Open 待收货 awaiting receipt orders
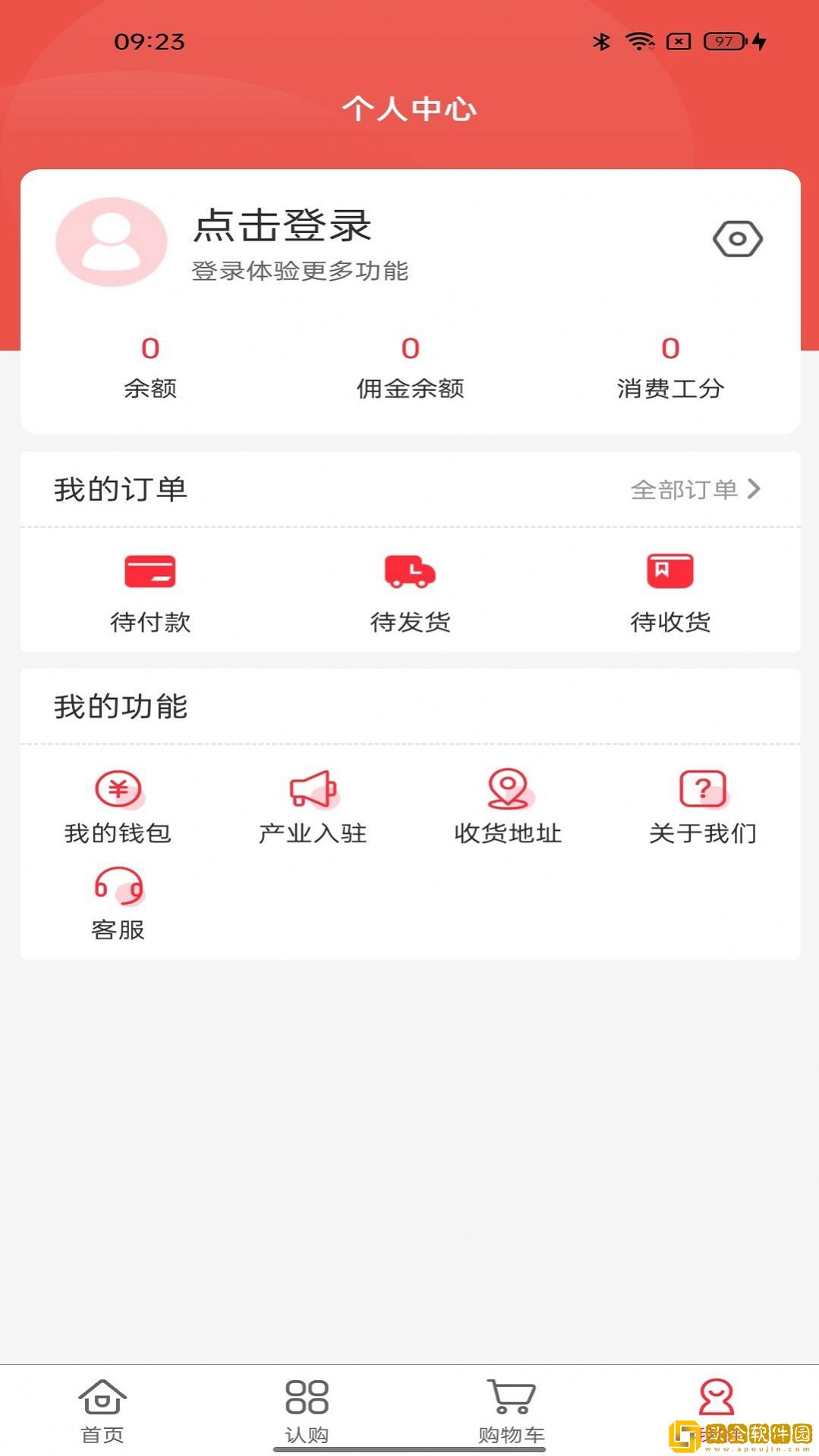The height and width of the screenshot is (1456, 819). pyautogui.click(x=670, y=592)
